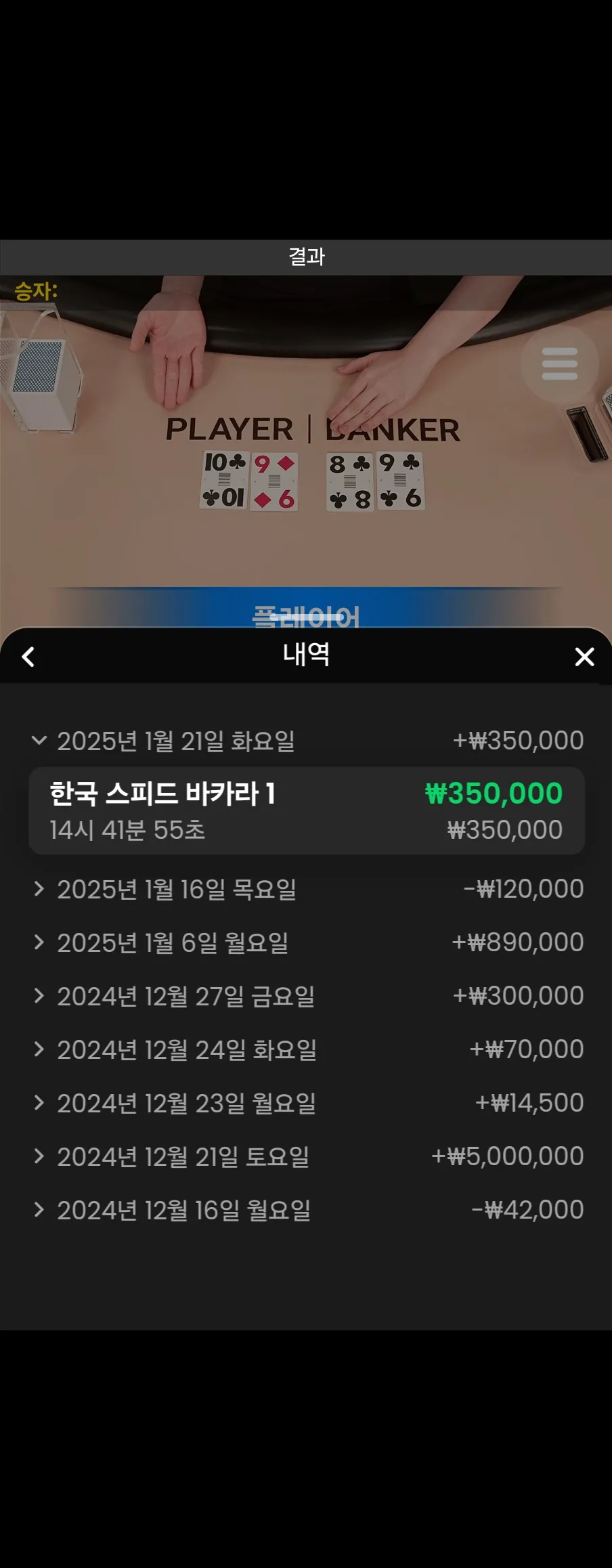
Task: Open the hamburger menu over the game table
Action: point(559,364)
